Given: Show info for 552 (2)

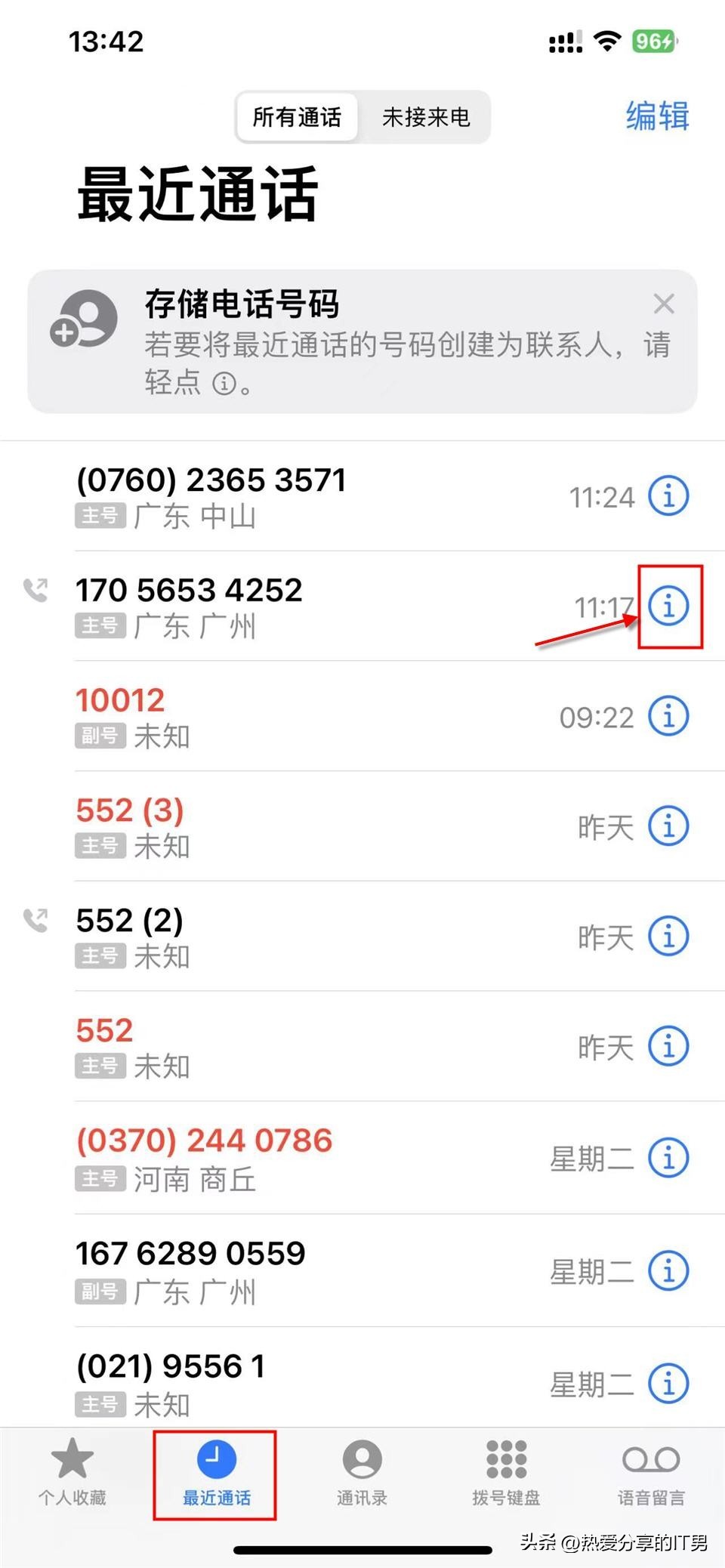Looking at the screenshot, I should 668,936.
